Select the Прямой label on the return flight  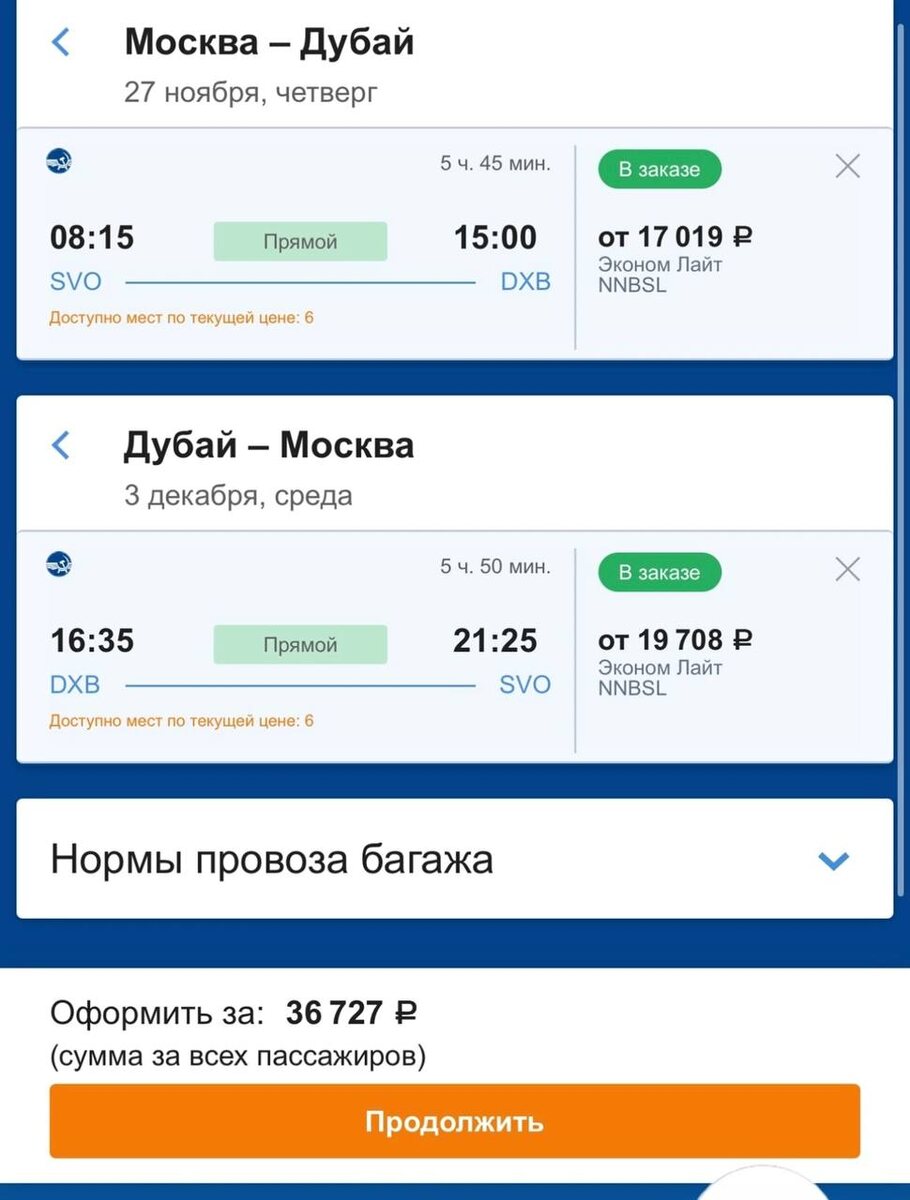pos(300,644)
